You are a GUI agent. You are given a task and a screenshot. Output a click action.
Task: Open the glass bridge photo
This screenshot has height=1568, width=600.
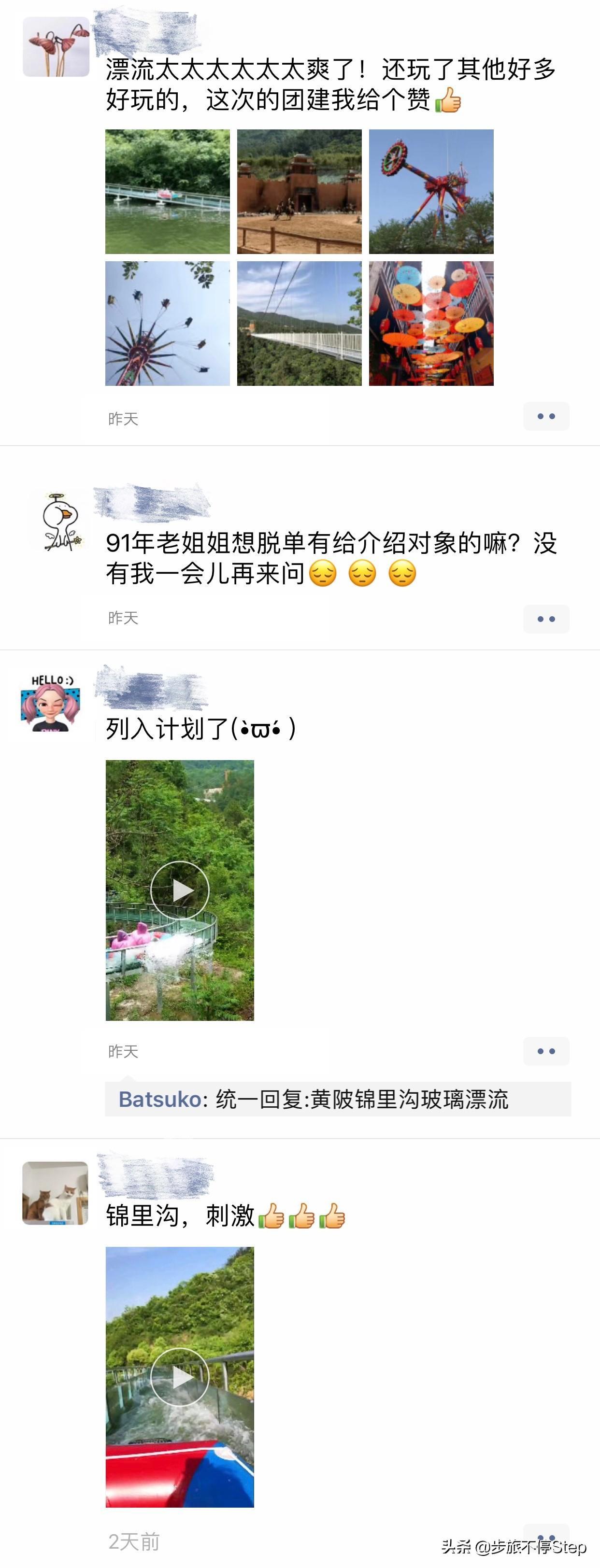pos(299,323)
